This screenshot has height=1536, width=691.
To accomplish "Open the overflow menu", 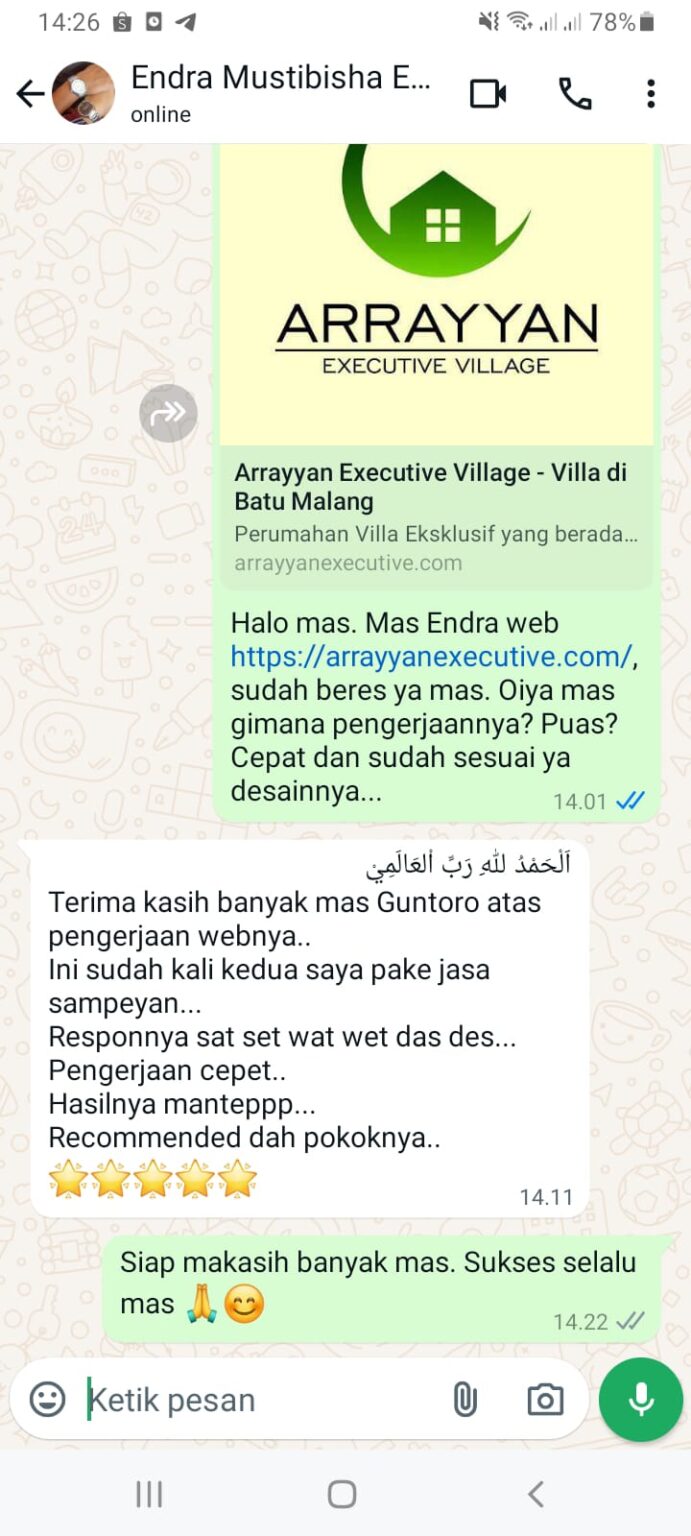I will [650, 94].
